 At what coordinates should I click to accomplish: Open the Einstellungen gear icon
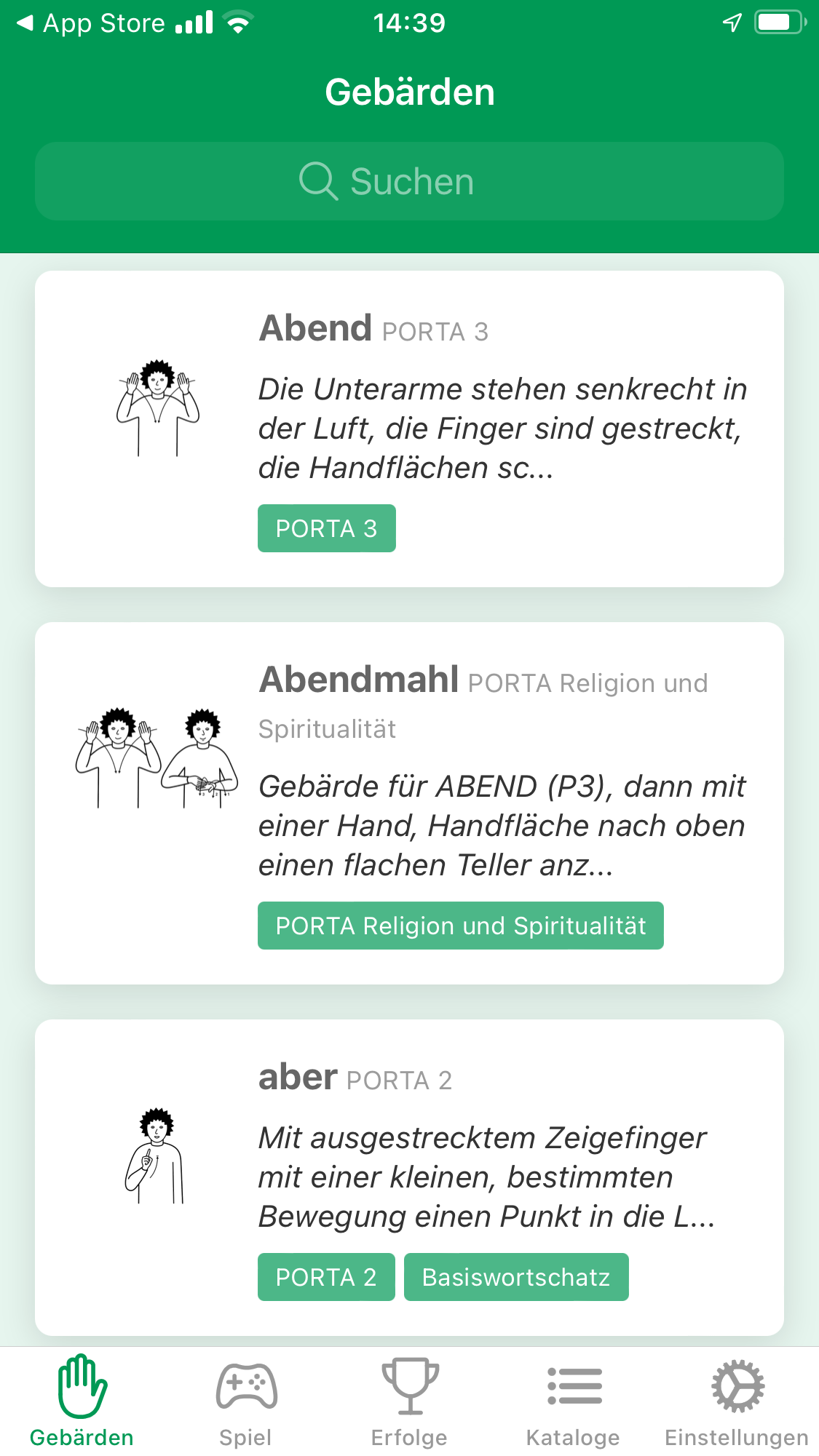coord(737,1385)
